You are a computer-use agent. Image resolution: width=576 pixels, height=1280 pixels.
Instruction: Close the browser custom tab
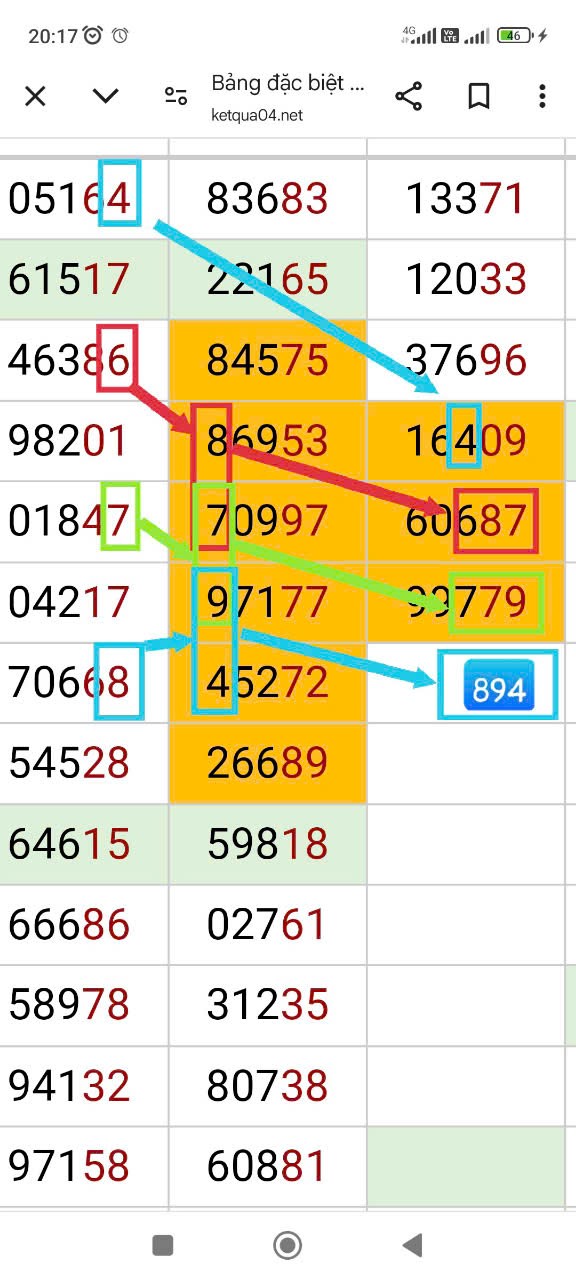(35, 96)
